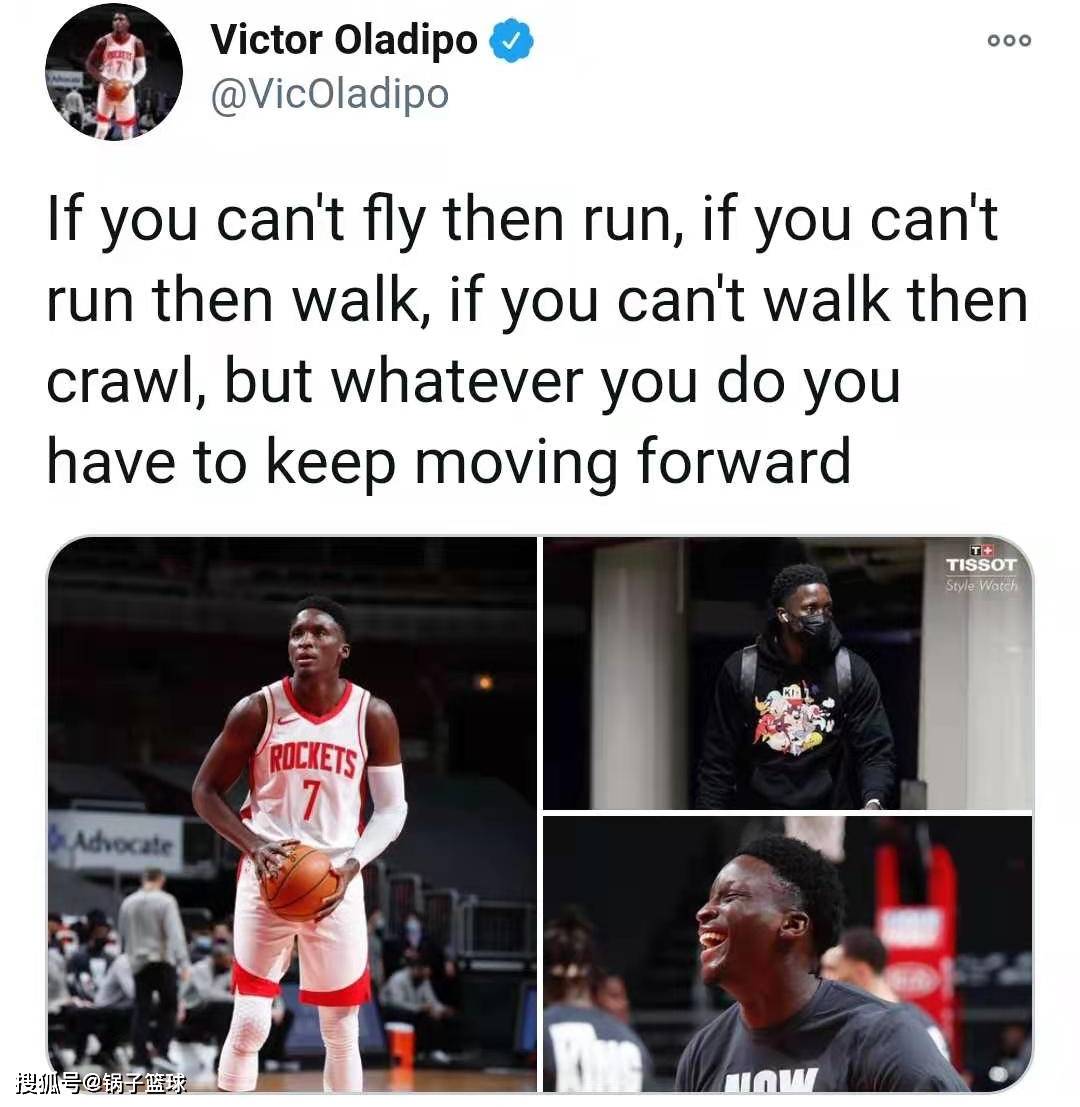The width and height of the screenshot is (1080, 1107).
Task: Open the black hoodie arrival photo
Action: click(x=788, y=673)
